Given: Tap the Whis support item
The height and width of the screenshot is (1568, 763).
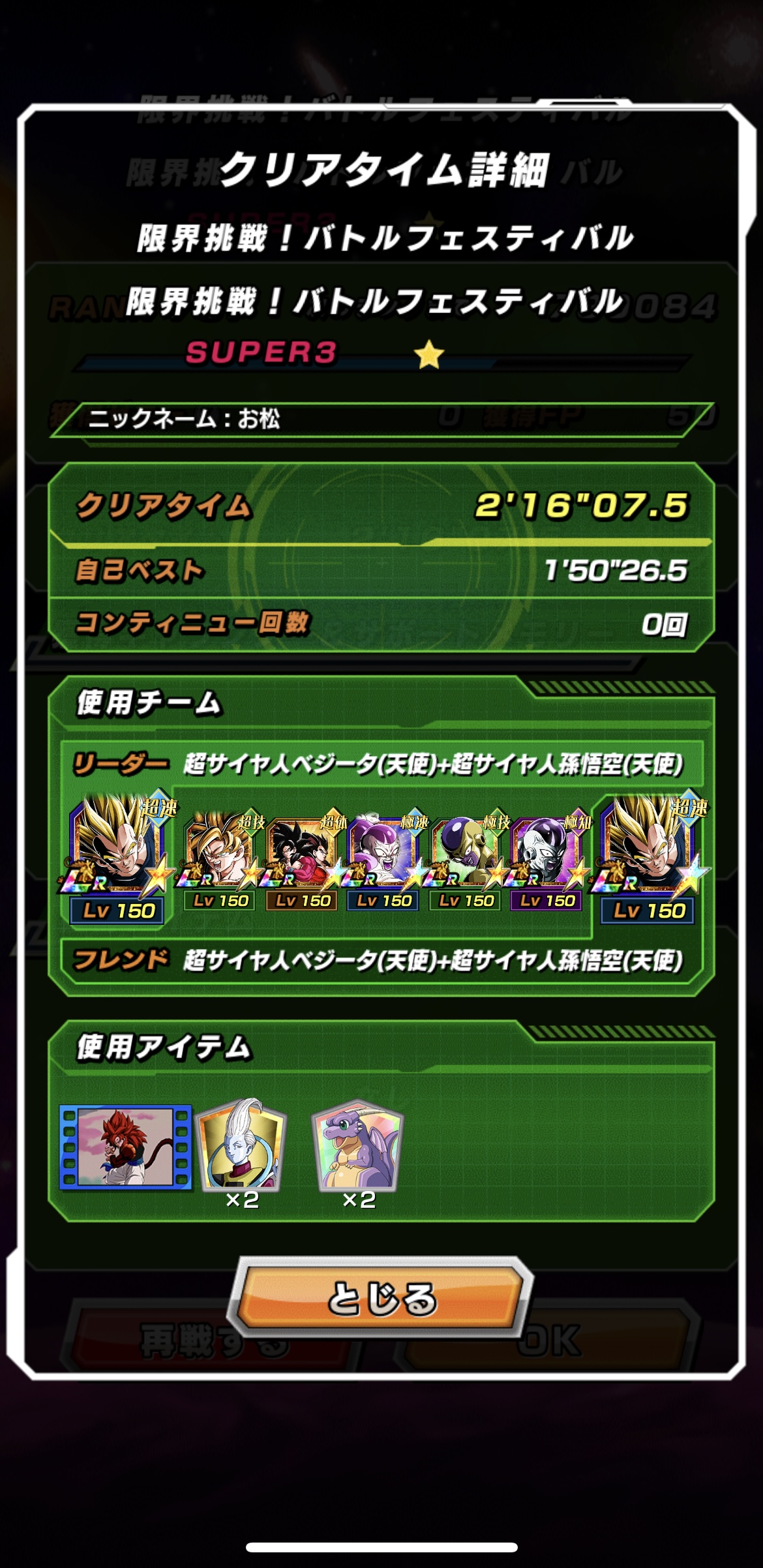Looking at the screenshot, I should pos(242,1147).
